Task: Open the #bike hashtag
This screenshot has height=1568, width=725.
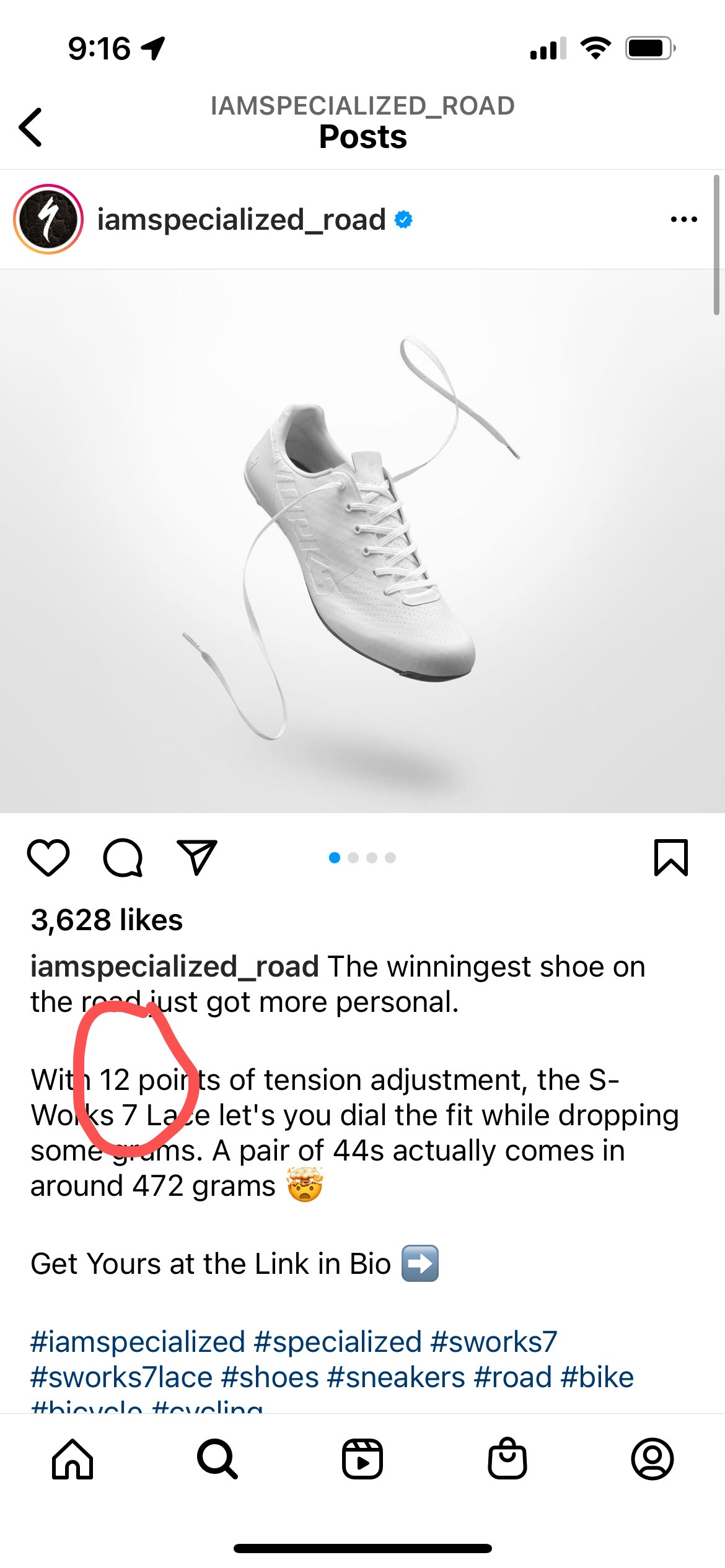Action: point(597,1377)
